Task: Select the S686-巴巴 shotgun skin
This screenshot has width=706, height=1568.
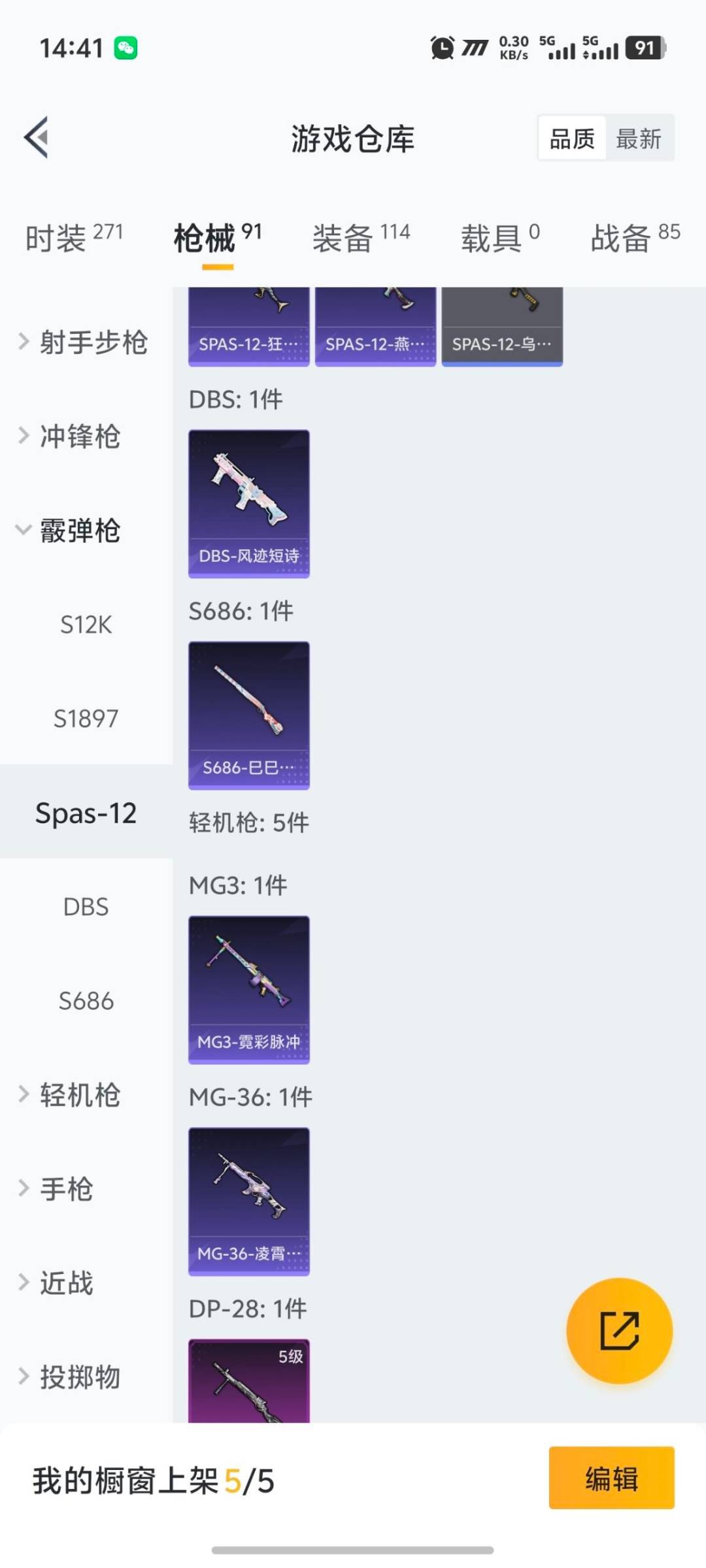Action: [x=248, y=715]
